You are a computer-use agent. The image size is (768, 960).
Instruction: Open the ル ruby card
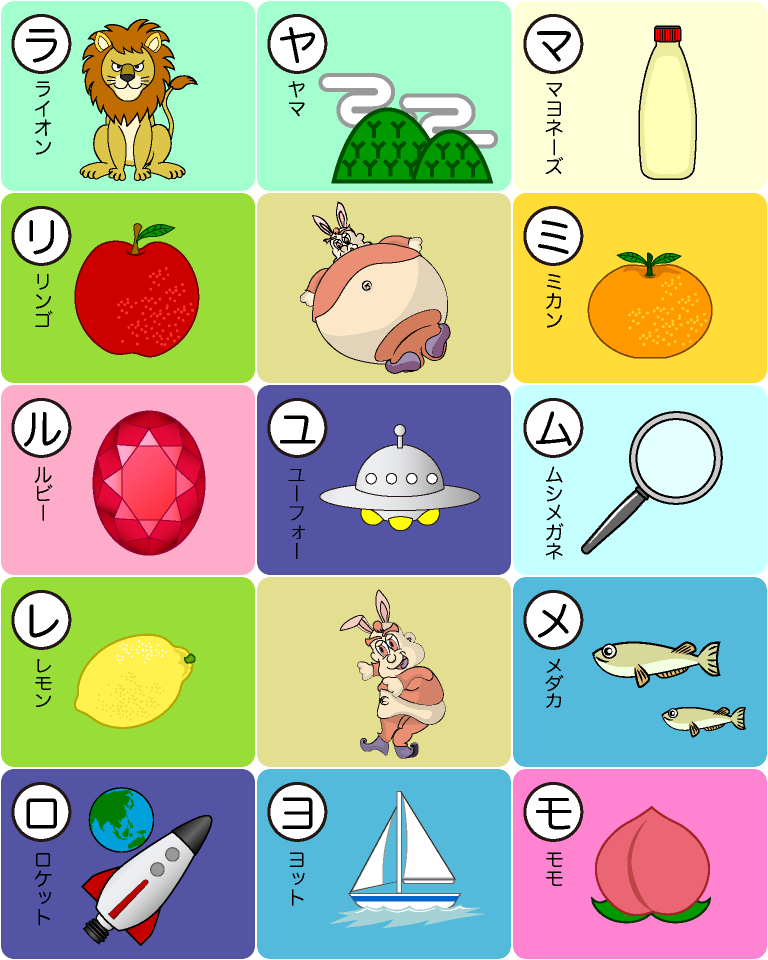tap(128, 480)
